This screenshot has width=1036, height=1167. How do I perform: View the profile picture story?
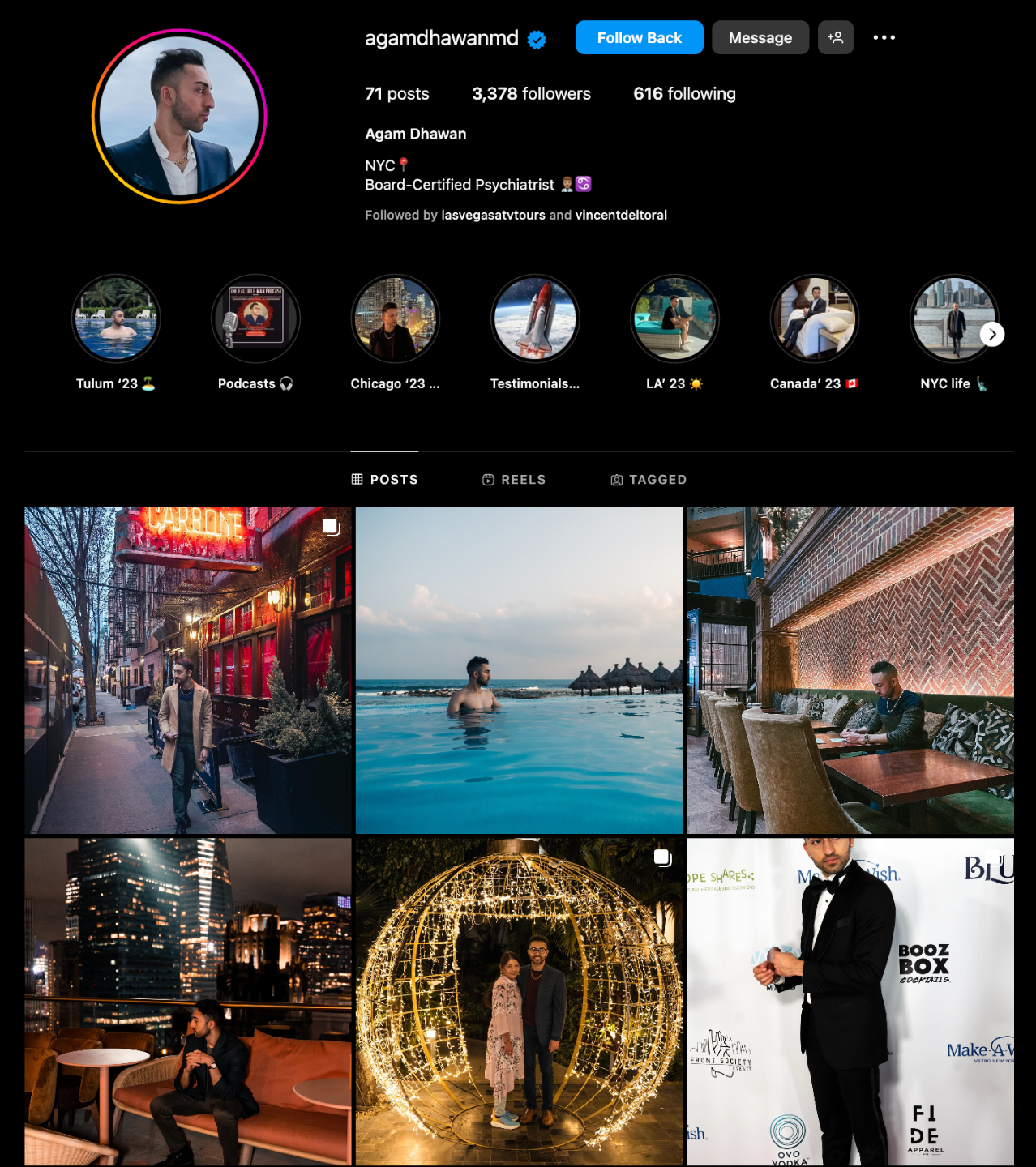179,117
